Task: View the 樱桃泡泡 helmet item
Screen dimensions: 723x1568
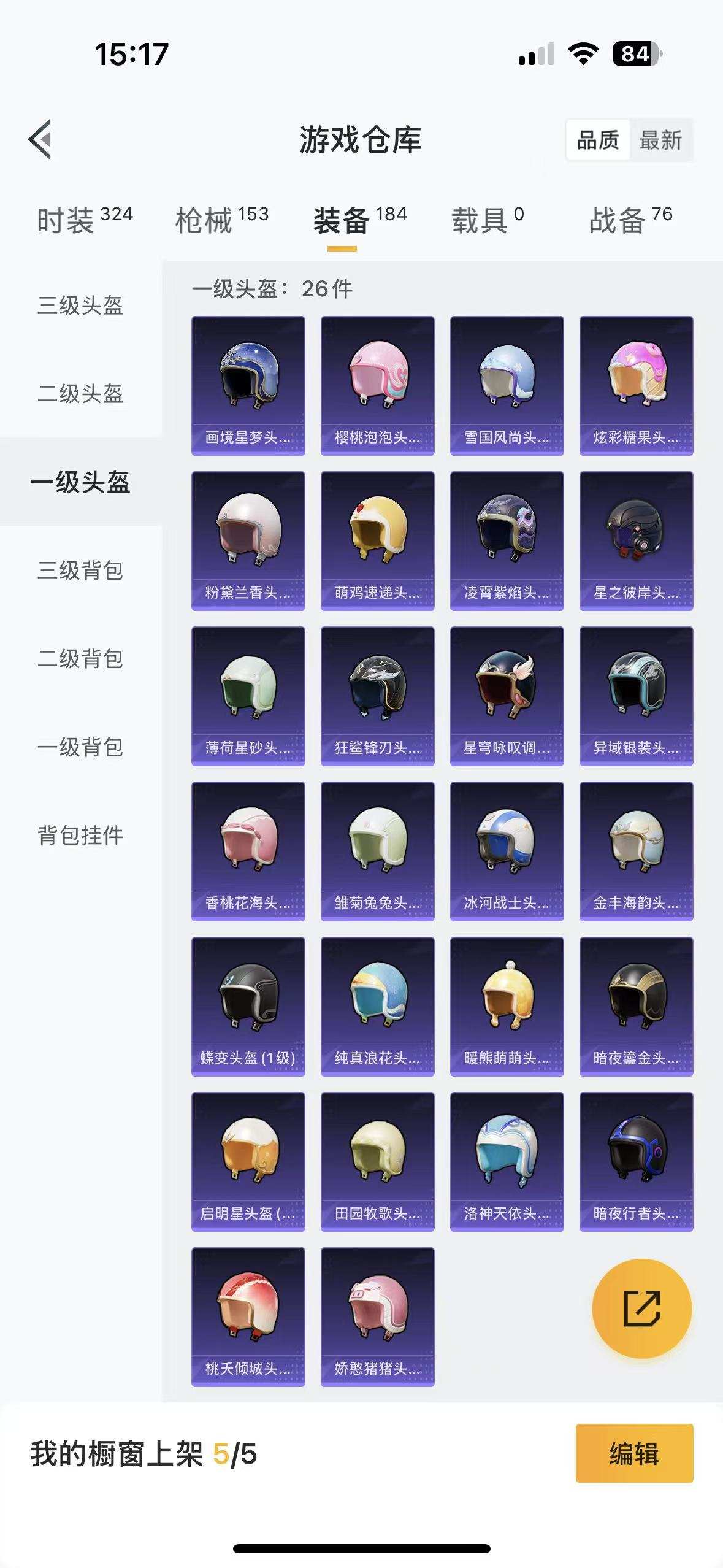Action: pyautogui.click(x=377, y=385)
